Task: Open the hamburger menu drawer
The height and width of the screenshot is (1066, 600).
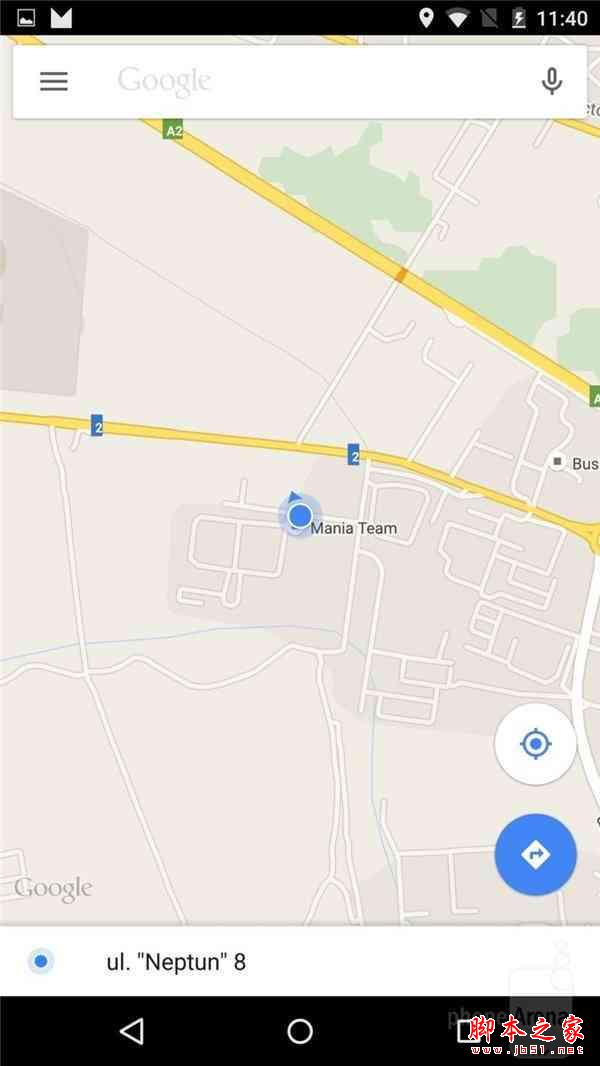Action: click(54, 81)
